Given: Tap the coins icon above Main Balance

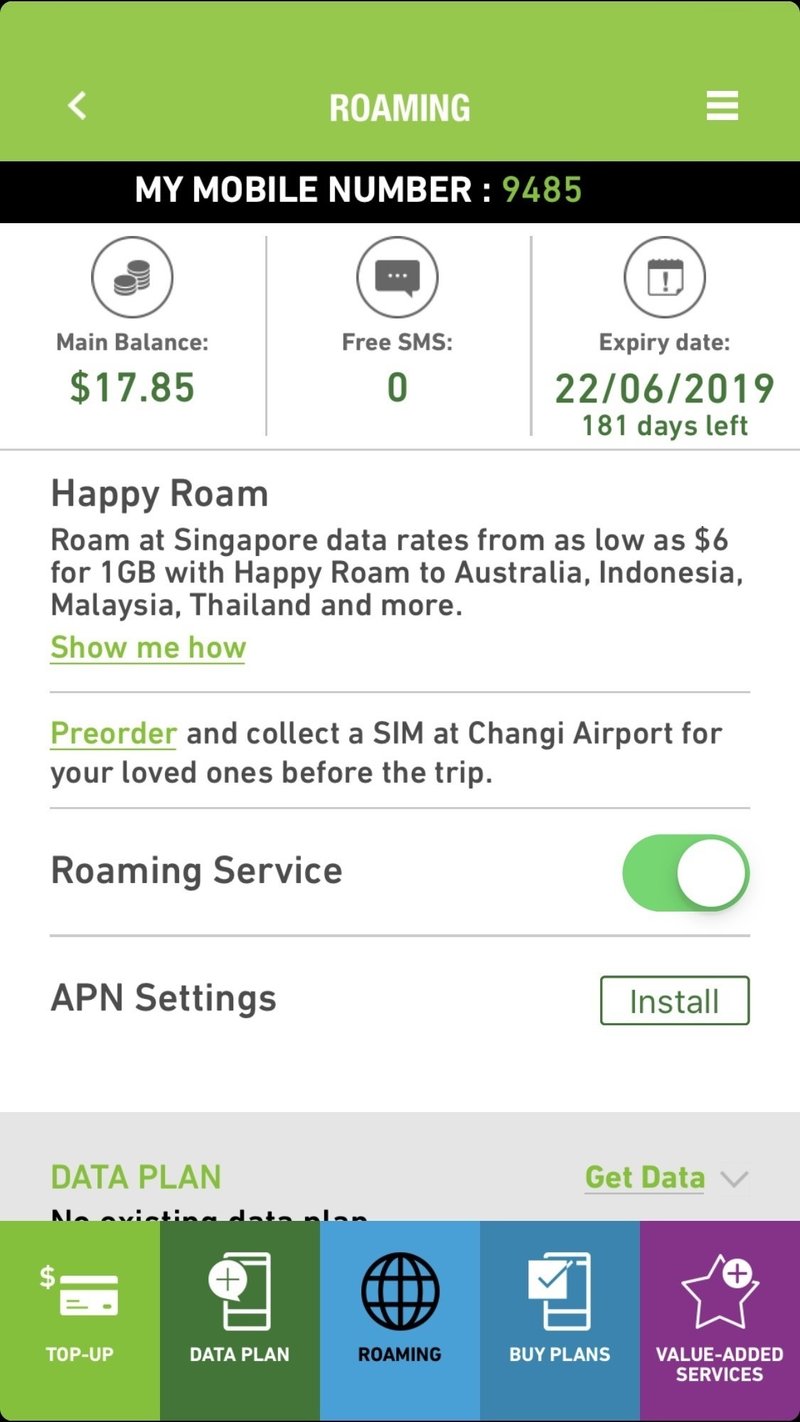Looking at the screenshot, I should click(x=132, y=277).
